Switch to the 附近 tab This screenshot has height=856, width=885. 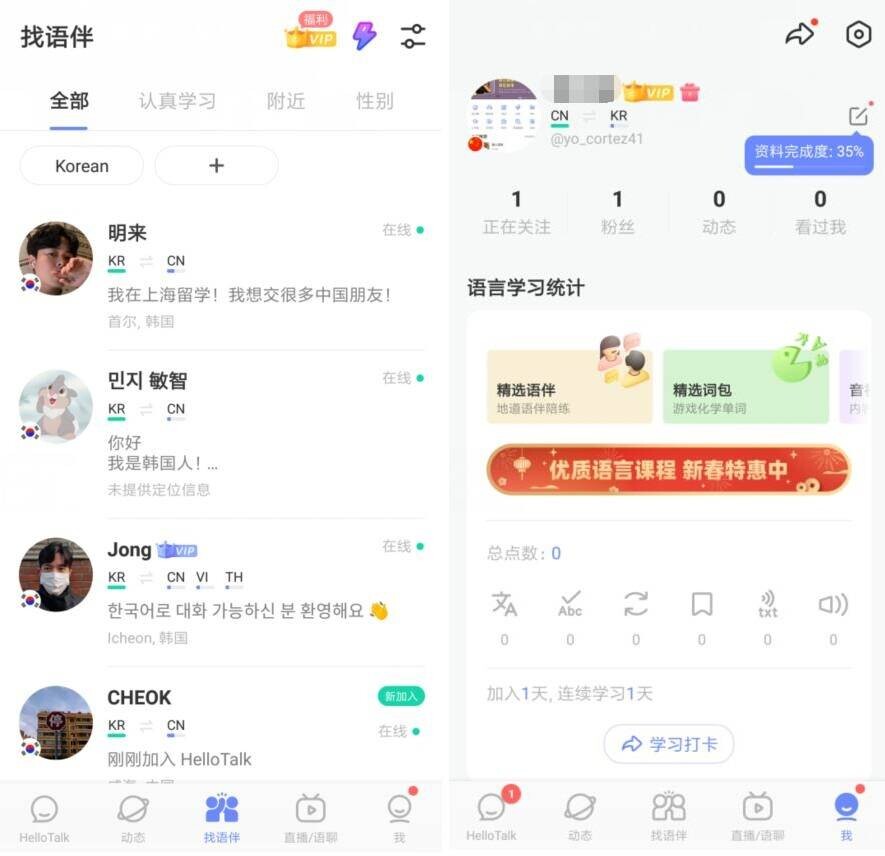[x=285, y=101]
